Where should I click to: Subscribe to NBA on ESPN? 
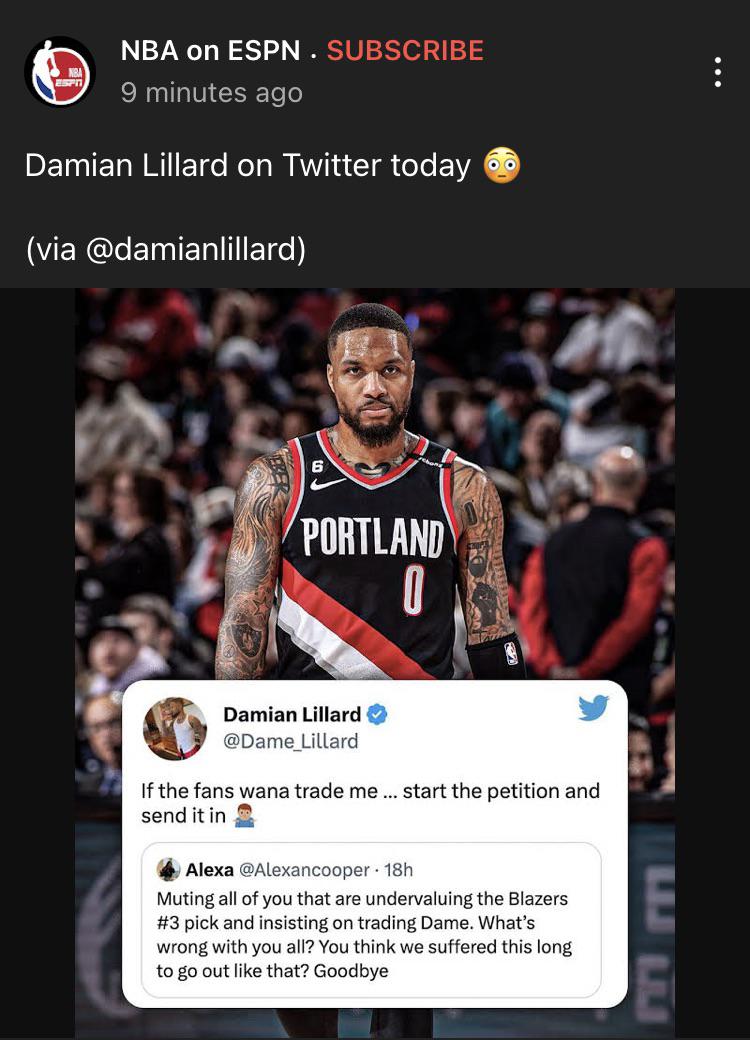coord(405,51)
